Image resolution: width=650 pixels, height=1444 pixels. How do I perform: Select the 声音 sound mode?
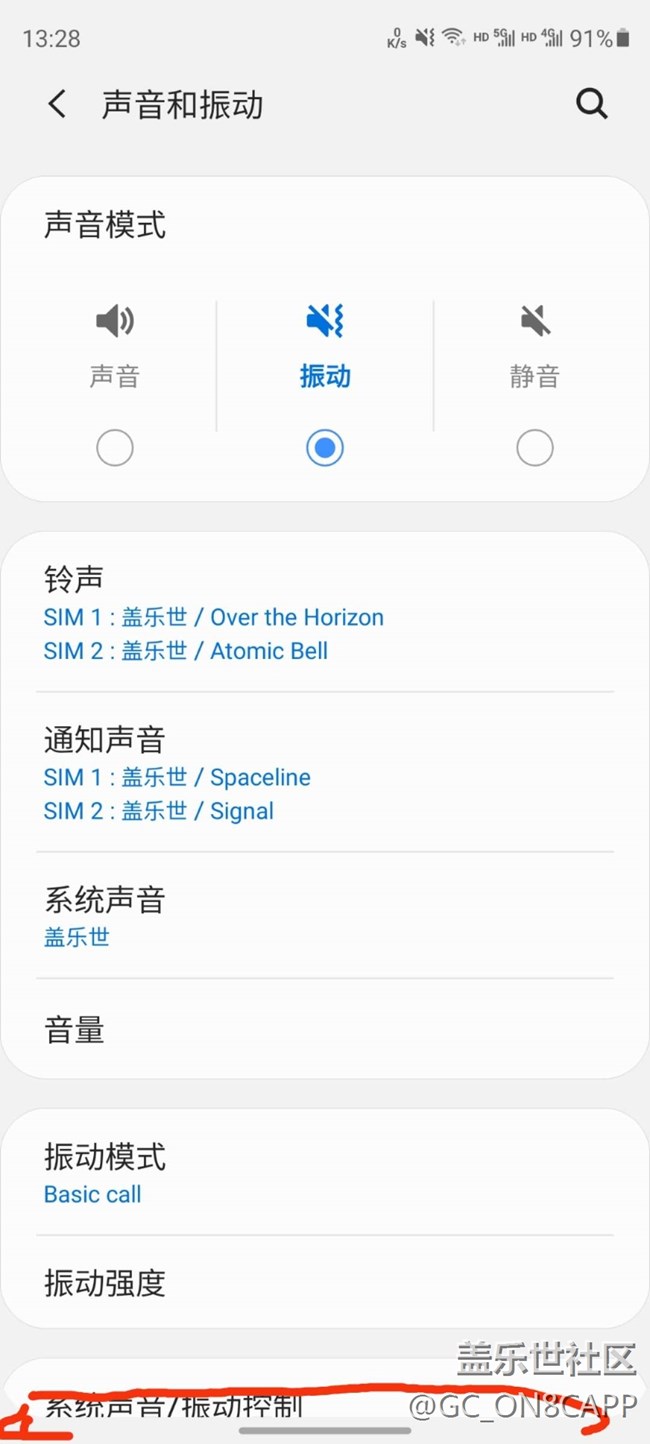coord(114,447)
